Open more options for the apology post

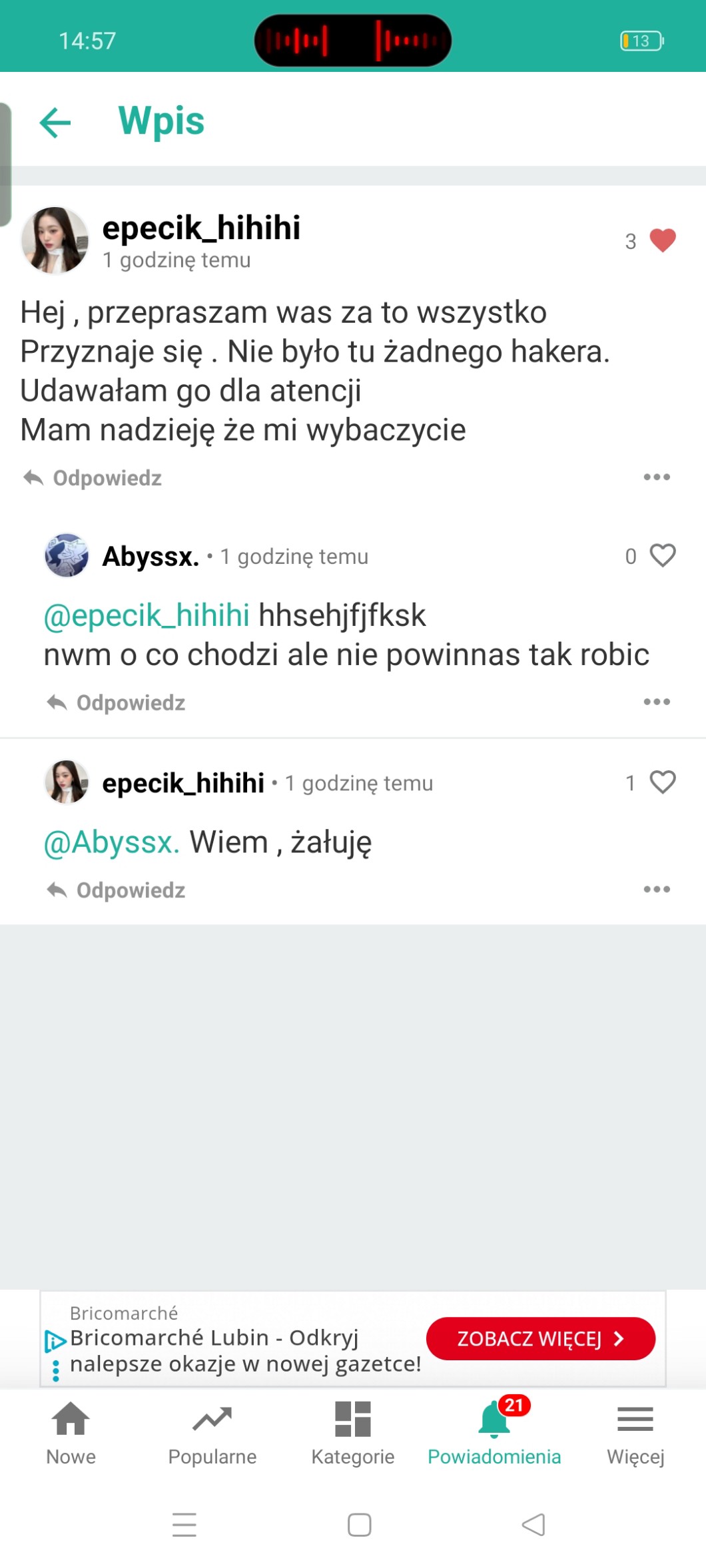pyautogui.click(x=657, y=477)
